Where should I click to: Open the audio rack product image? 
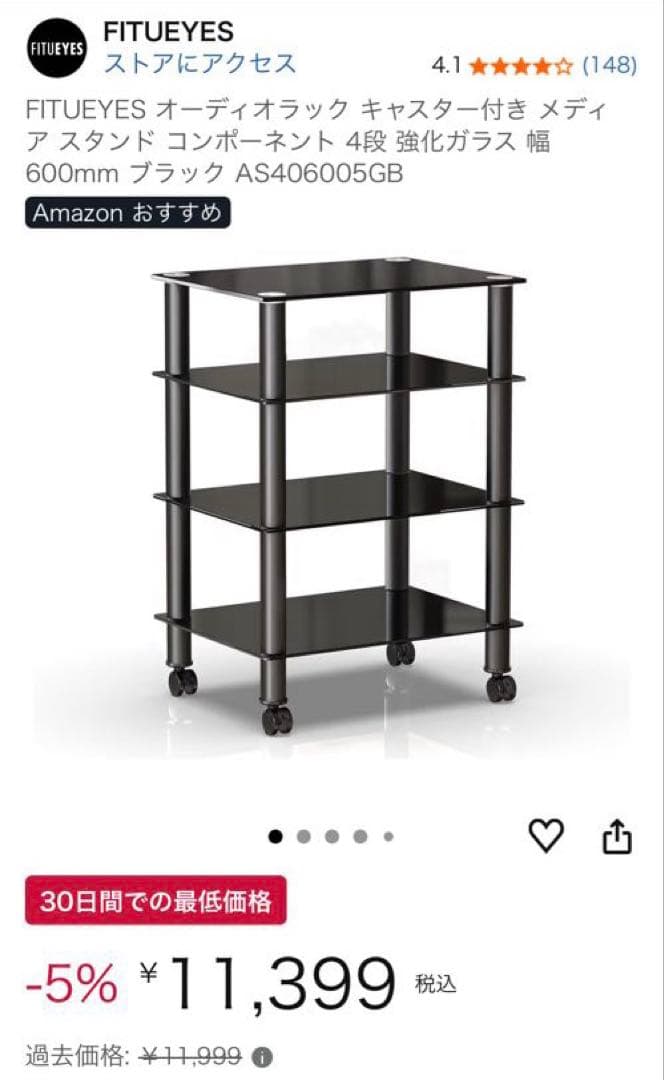pos(340,495)
